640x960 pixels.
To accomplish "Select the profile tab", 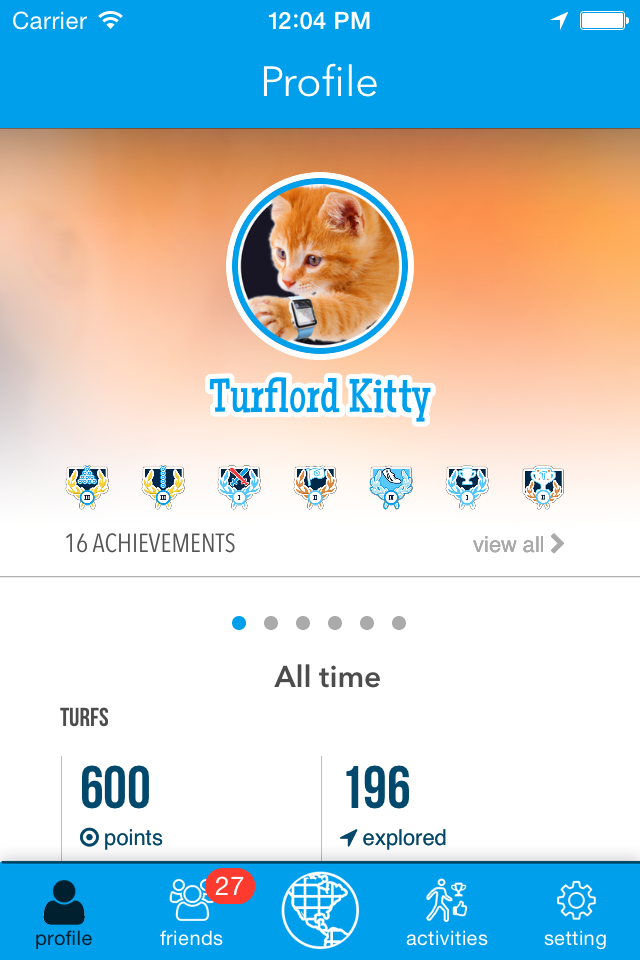I will pyautogui.click(x=64, y=911).
